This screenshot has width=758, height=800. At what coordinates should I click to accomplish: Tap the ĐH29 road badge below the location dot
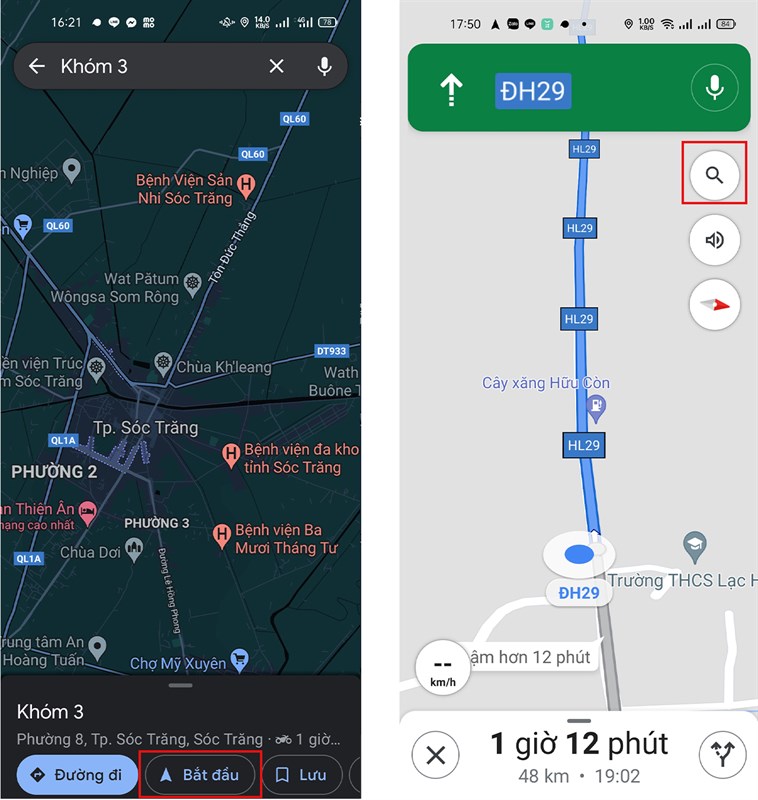pos(581,592)
